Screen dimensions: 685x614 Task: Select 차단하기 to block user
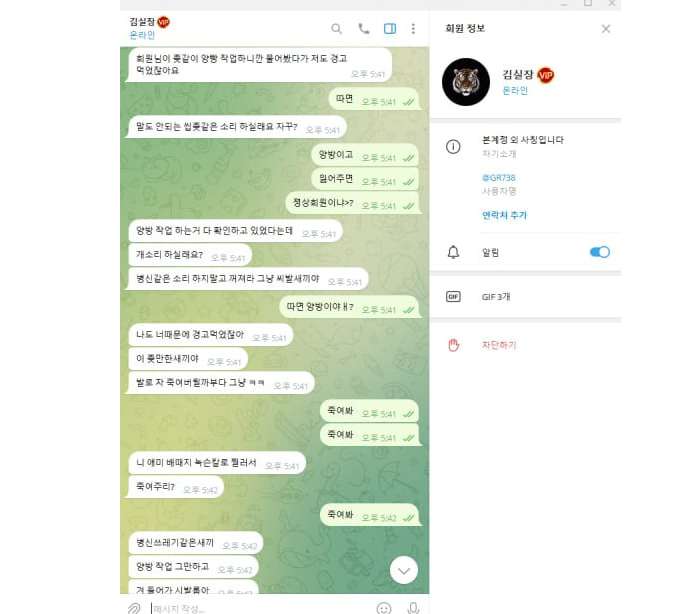(499, 345)
